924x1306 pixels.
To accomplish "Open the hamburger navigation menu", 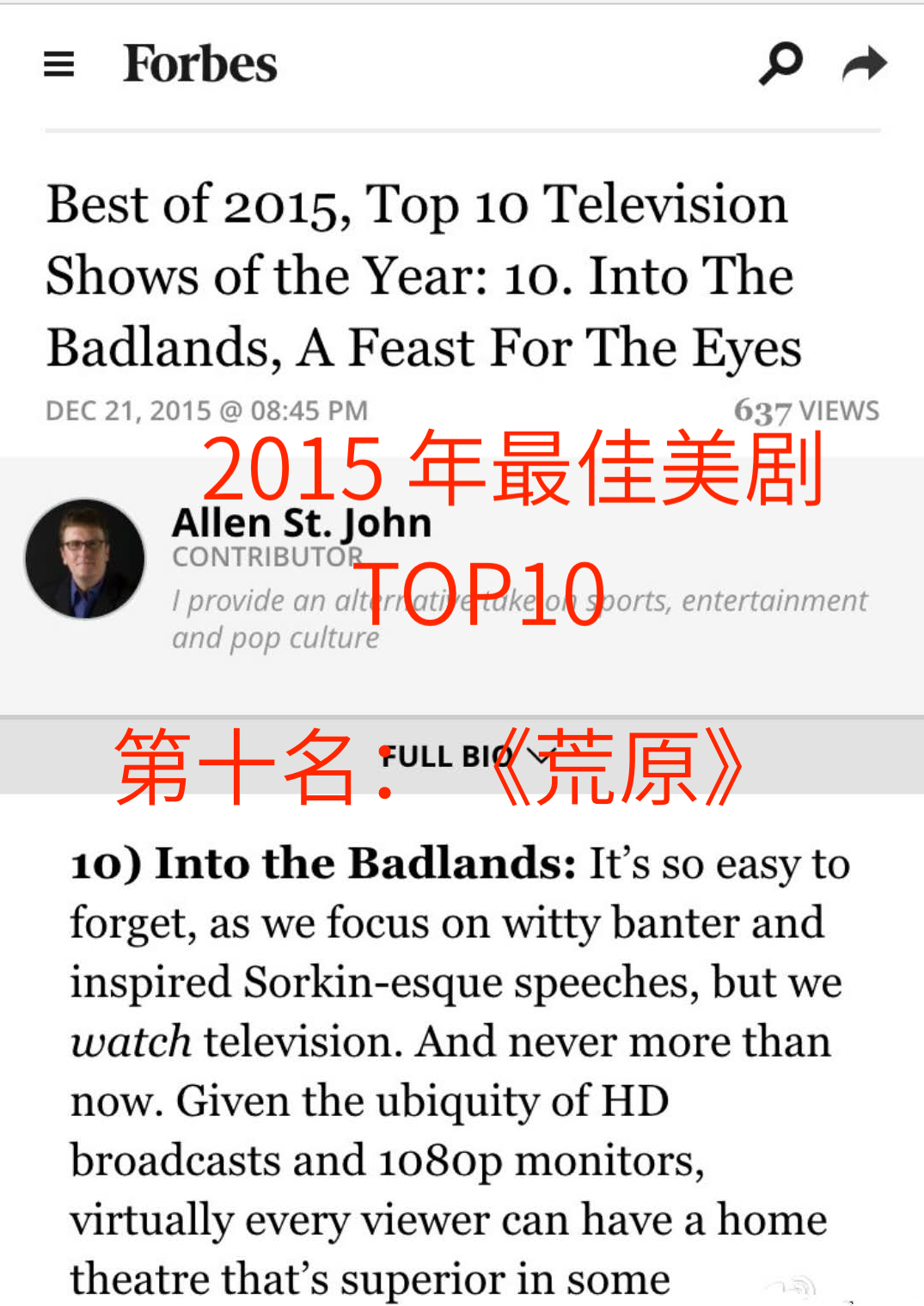I will coord(58,64).
